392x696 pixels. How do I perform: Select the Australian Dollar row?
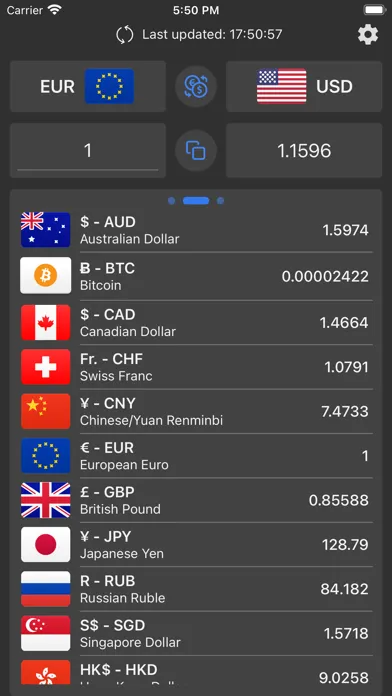click(196, 230)
